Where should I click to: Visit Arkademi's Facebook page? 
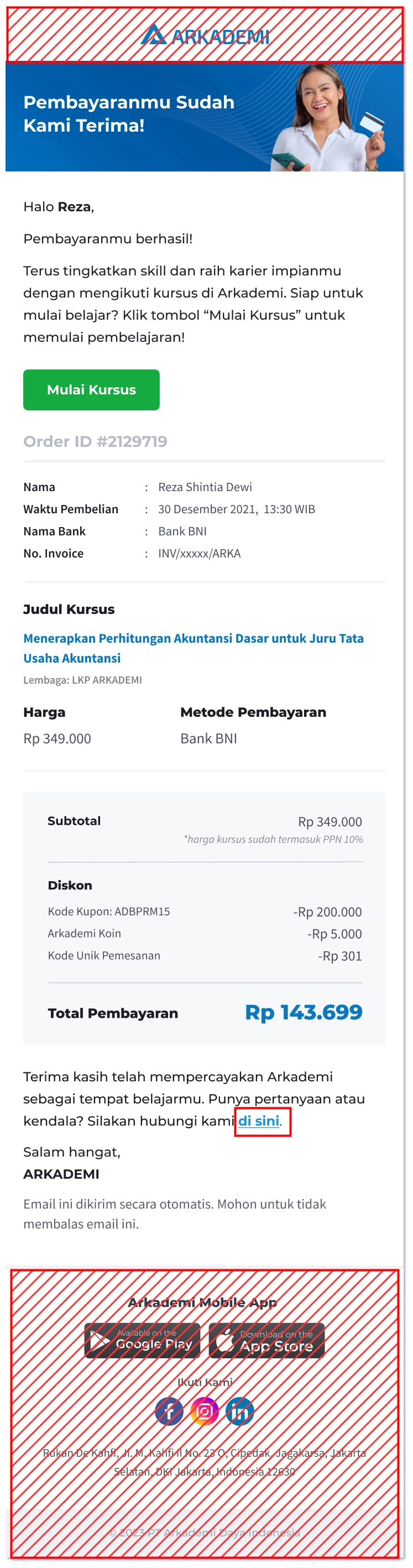click(x=169, y=1411)
